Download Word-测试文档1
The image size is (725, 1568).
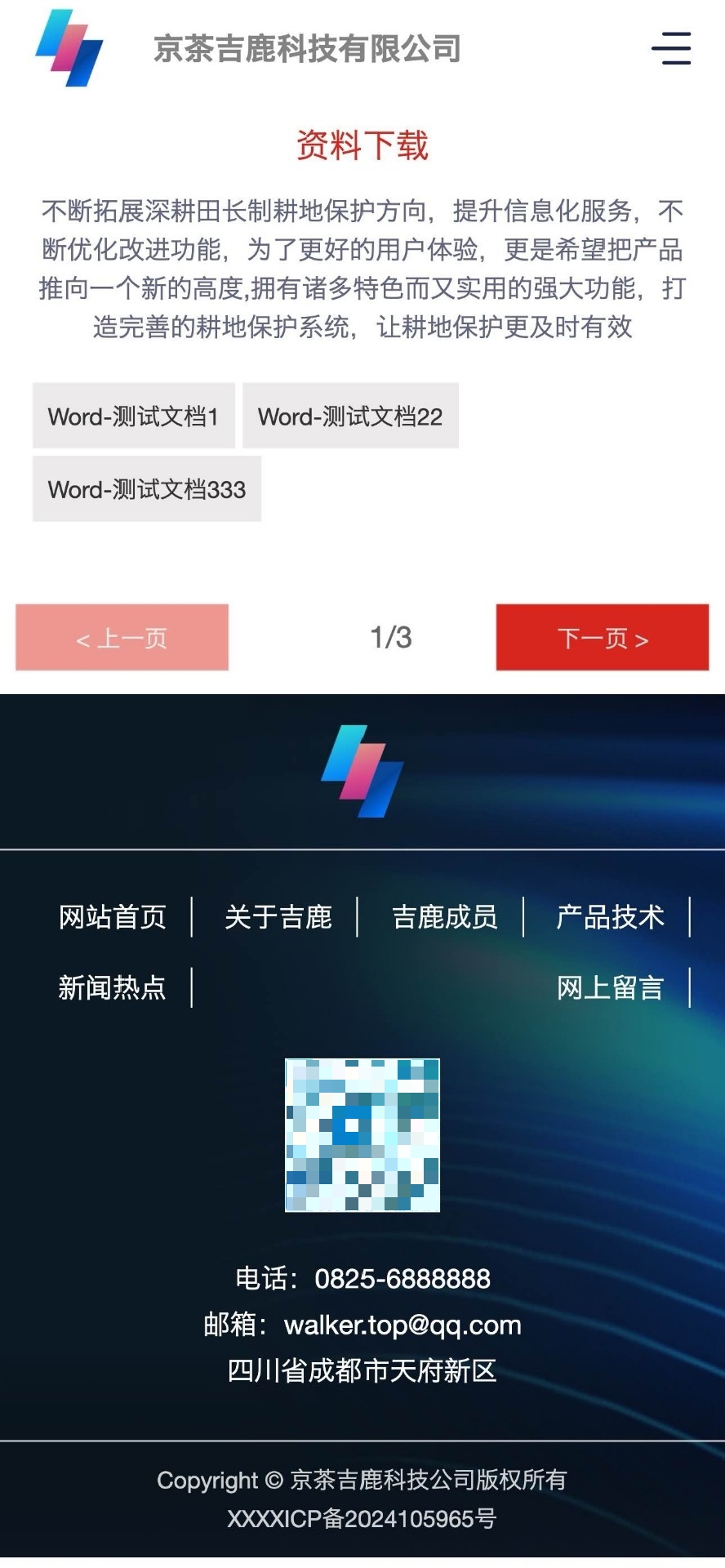tap(134, 416)
